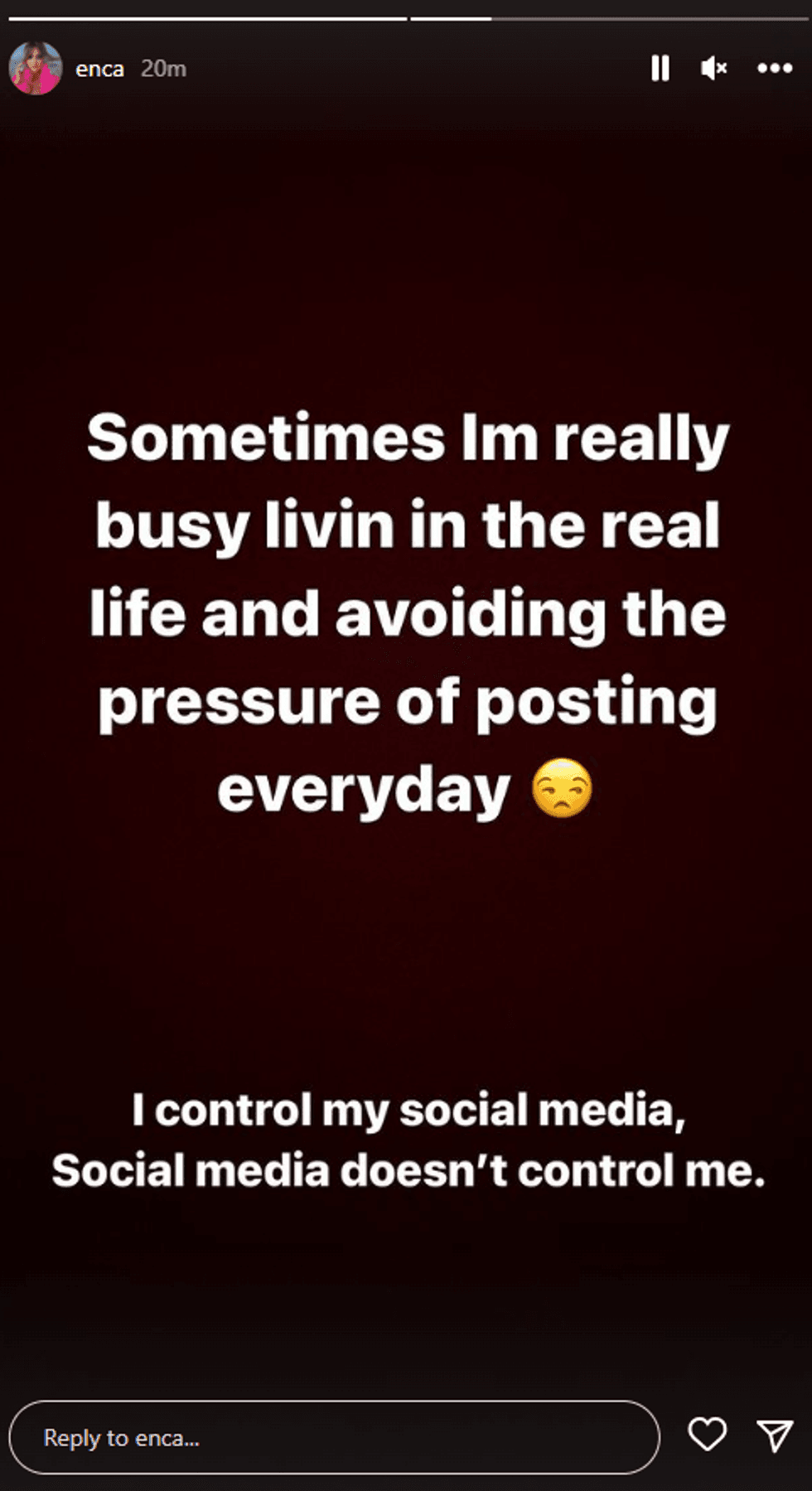Click the 20m timestamp label
The image size is (812, 1491).
[x=162, y=69]
